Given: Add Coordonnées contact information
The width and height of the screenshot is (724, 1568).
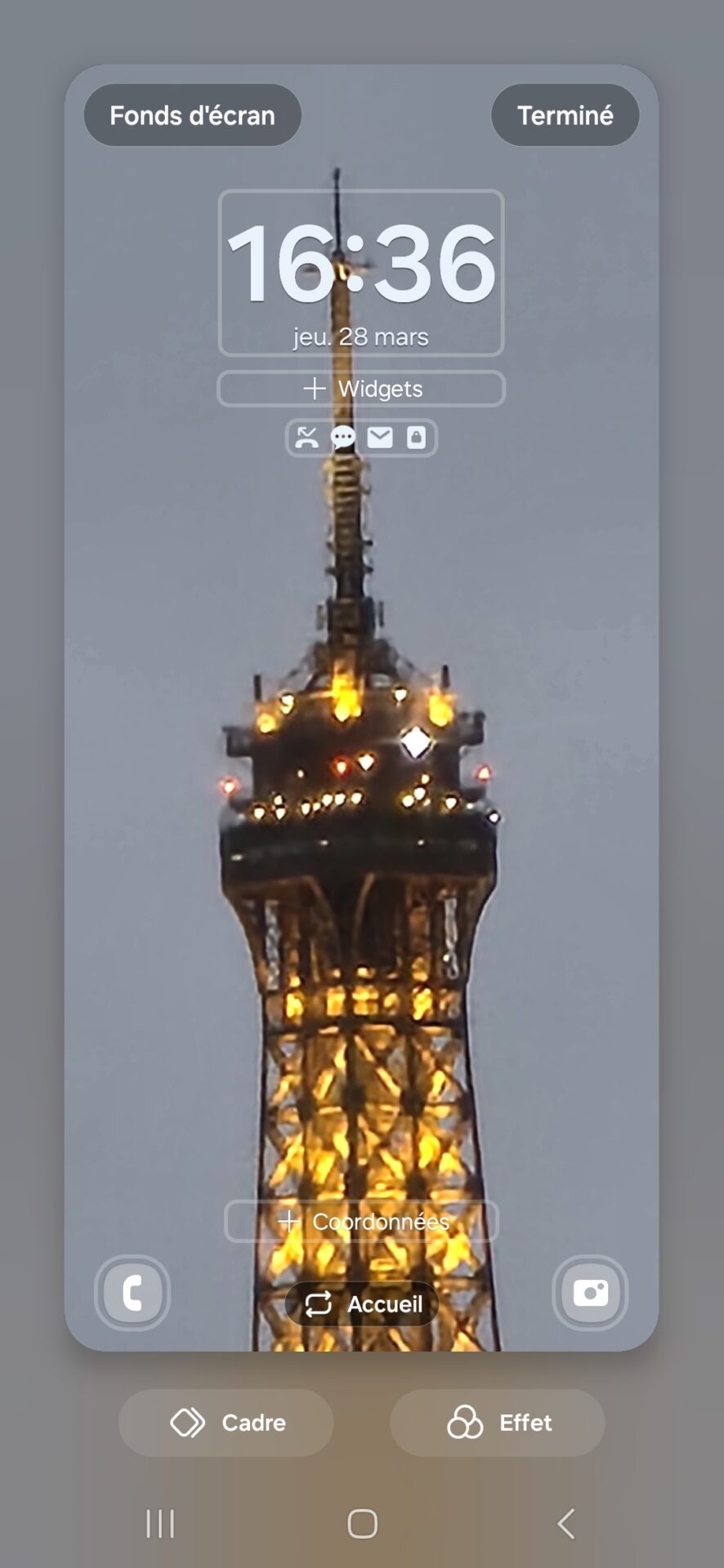Looking at the screenshot, I should (361, 1221).
